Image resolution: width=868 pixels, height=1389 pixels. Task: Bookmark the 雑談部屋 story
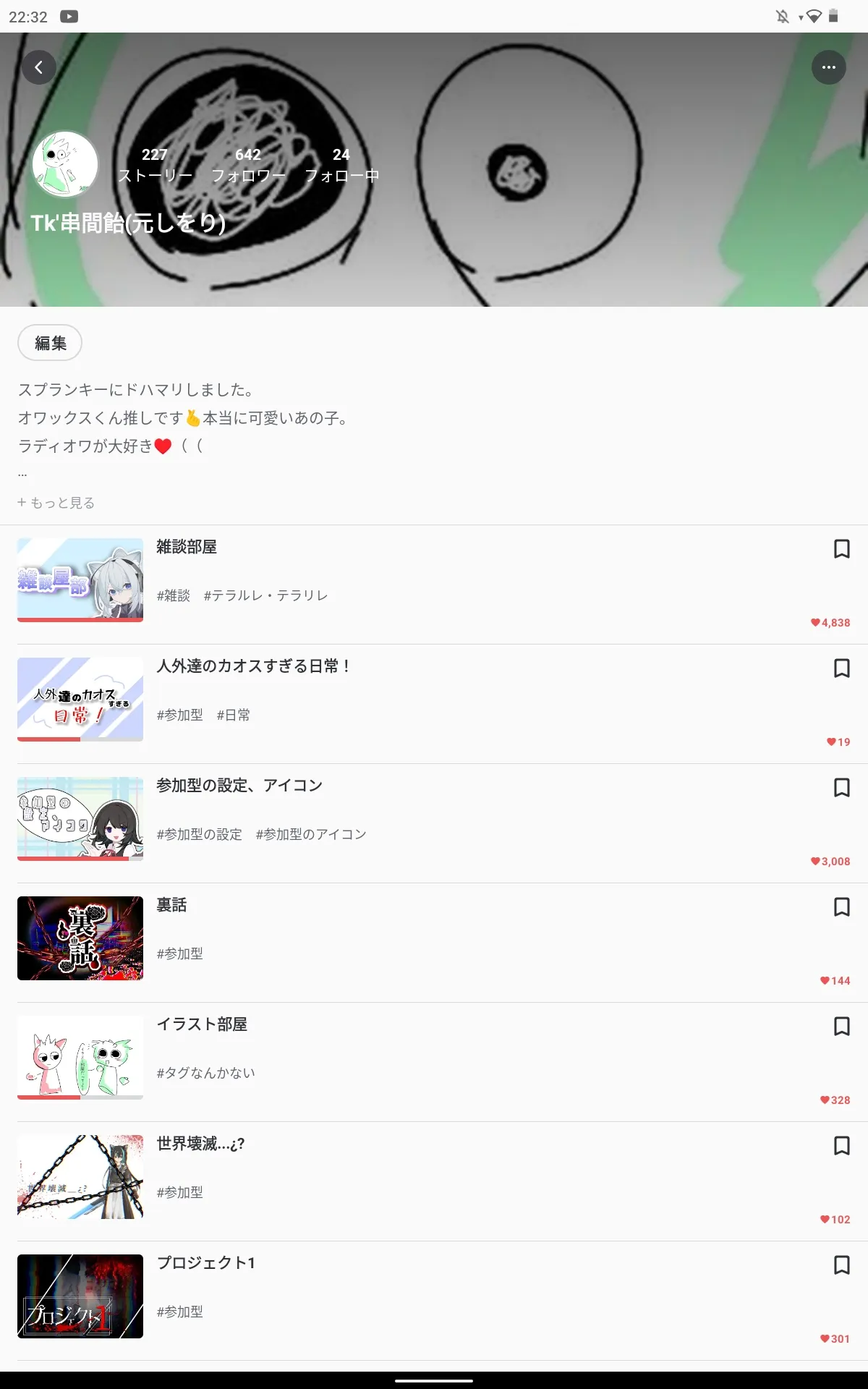(841, 549)
